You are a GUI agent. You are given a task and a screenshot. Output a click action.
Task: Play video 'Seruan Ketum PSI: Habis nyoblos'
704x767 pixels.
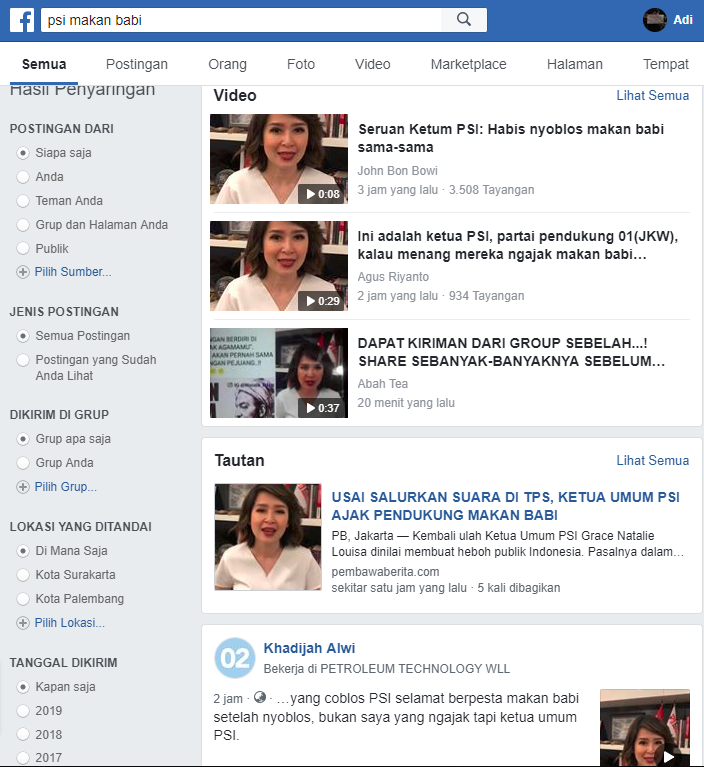coord(279,159)
